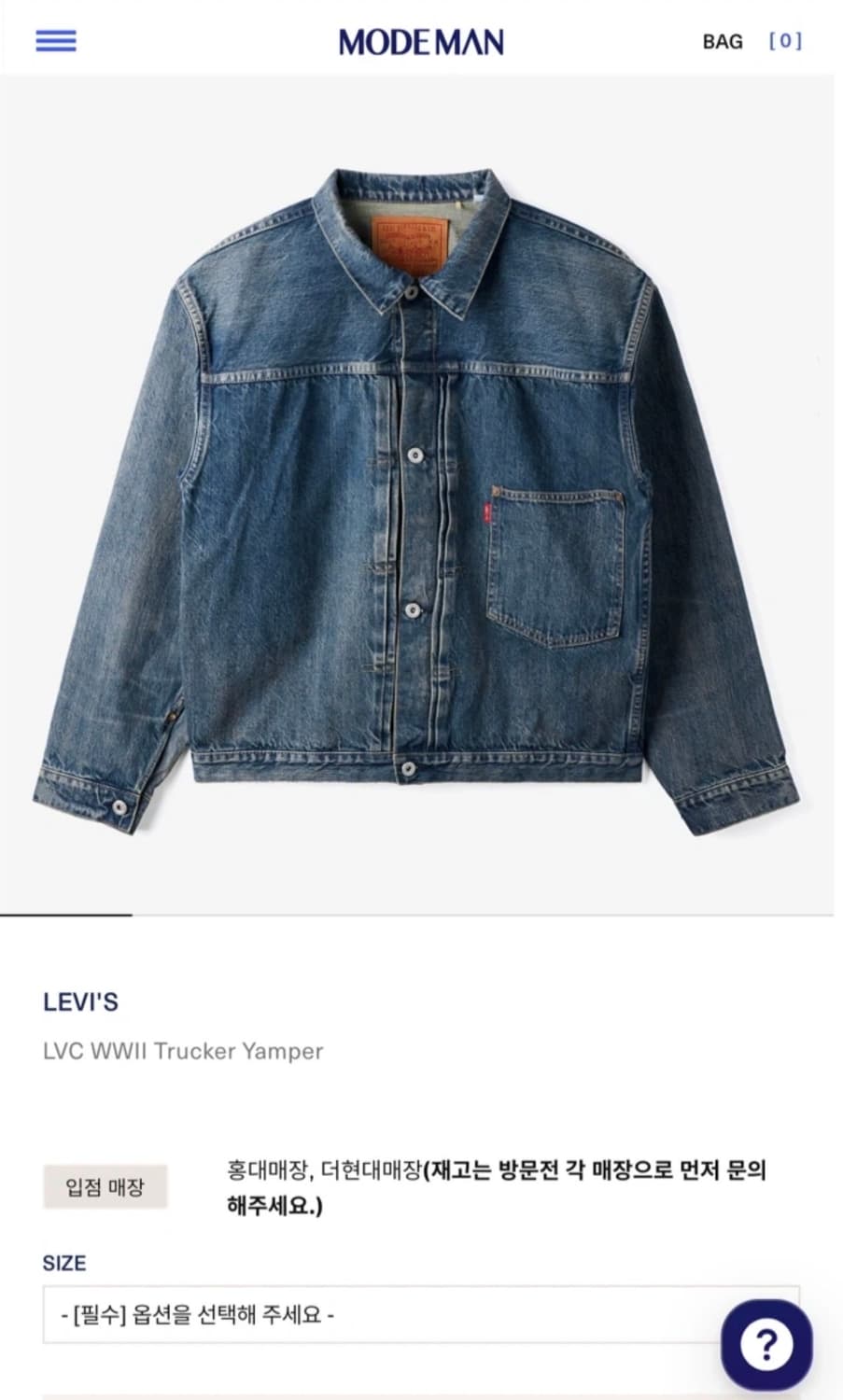Tap the three-line menu icon top left
This screenshot has width=843, height=1400.
(x=58, y=40)
